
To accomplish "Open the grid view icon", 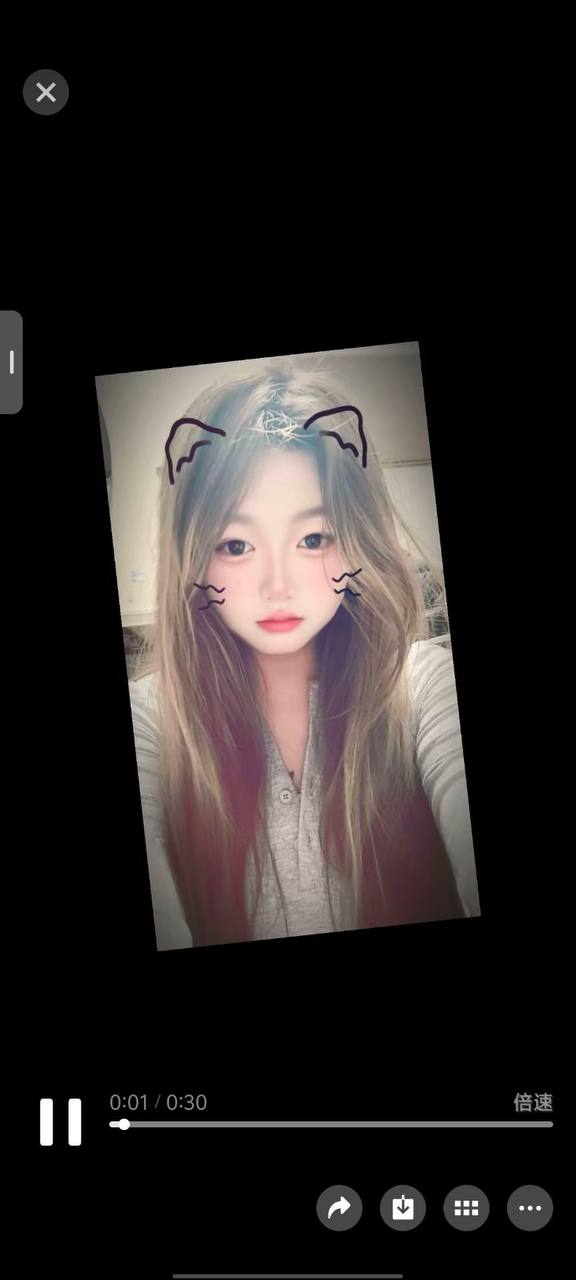I will tap(466, 1208).
